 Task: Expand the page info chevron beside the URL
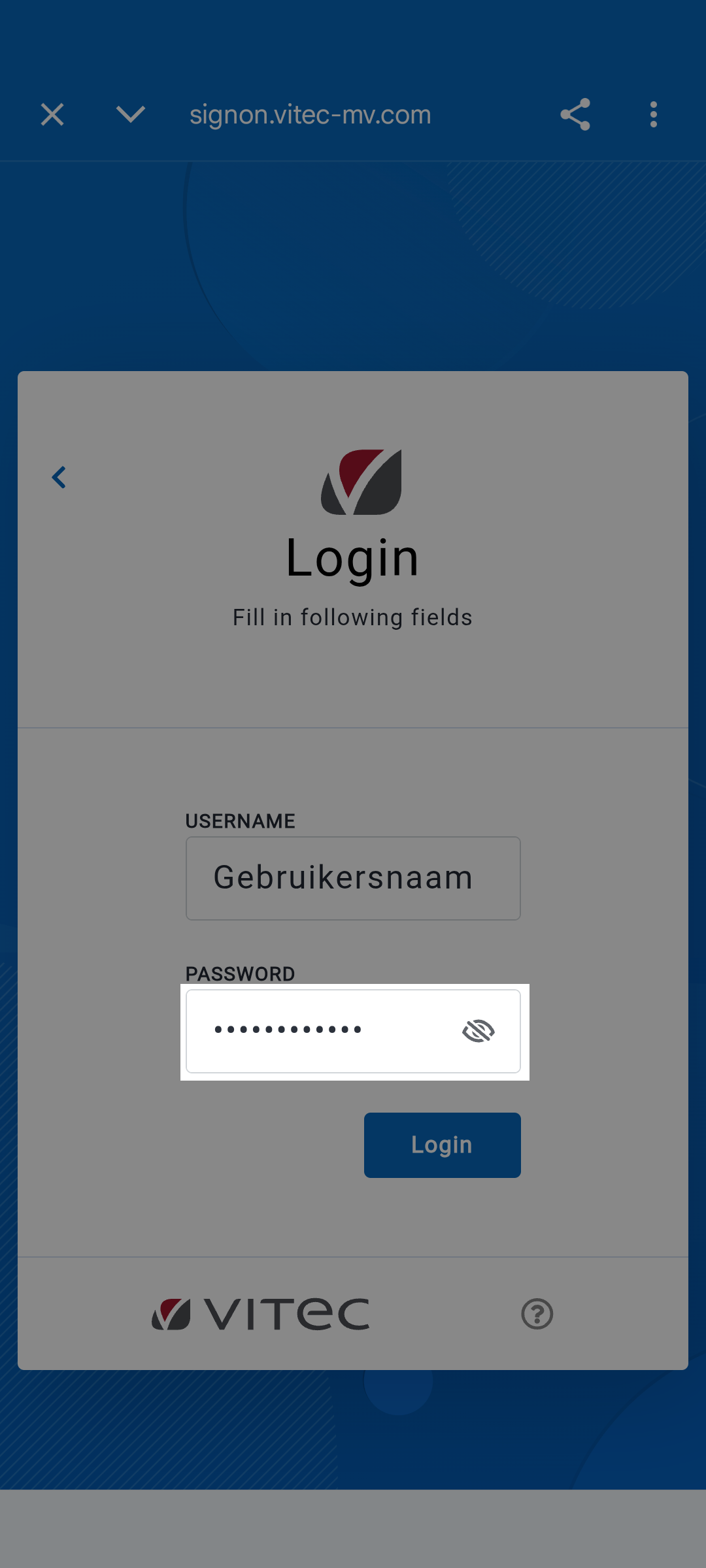point(131,115)
